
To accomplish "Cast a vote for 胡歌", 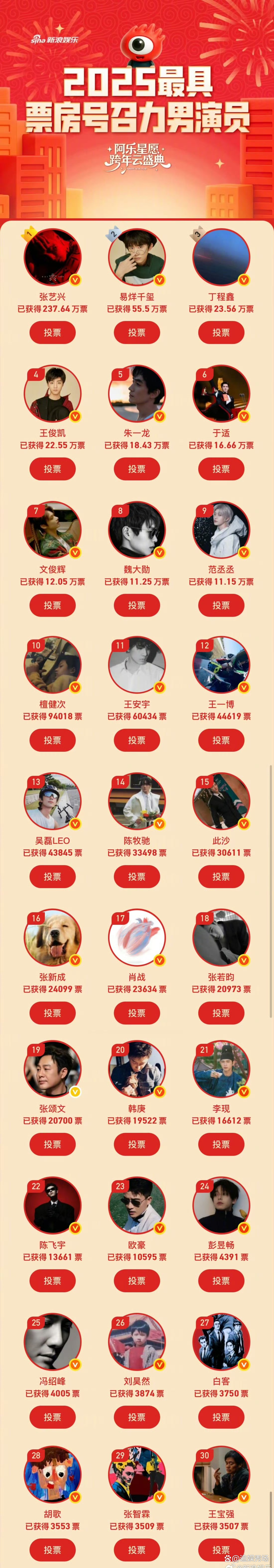I will [x=53, y=1550].
